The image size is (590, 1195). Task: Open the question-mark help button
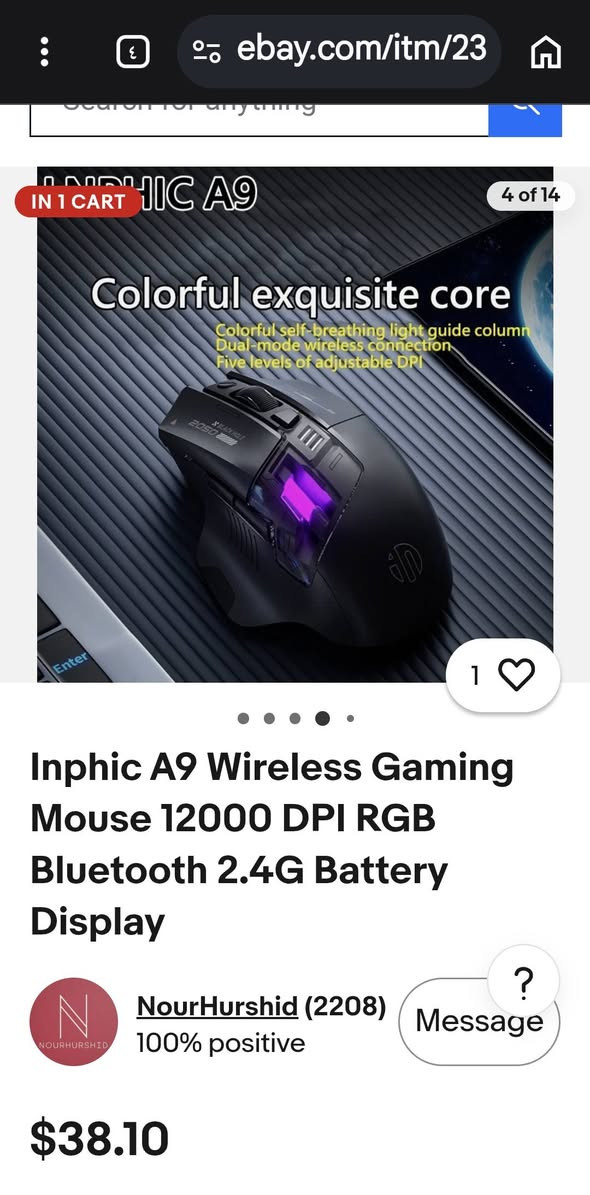pos(524,982)
